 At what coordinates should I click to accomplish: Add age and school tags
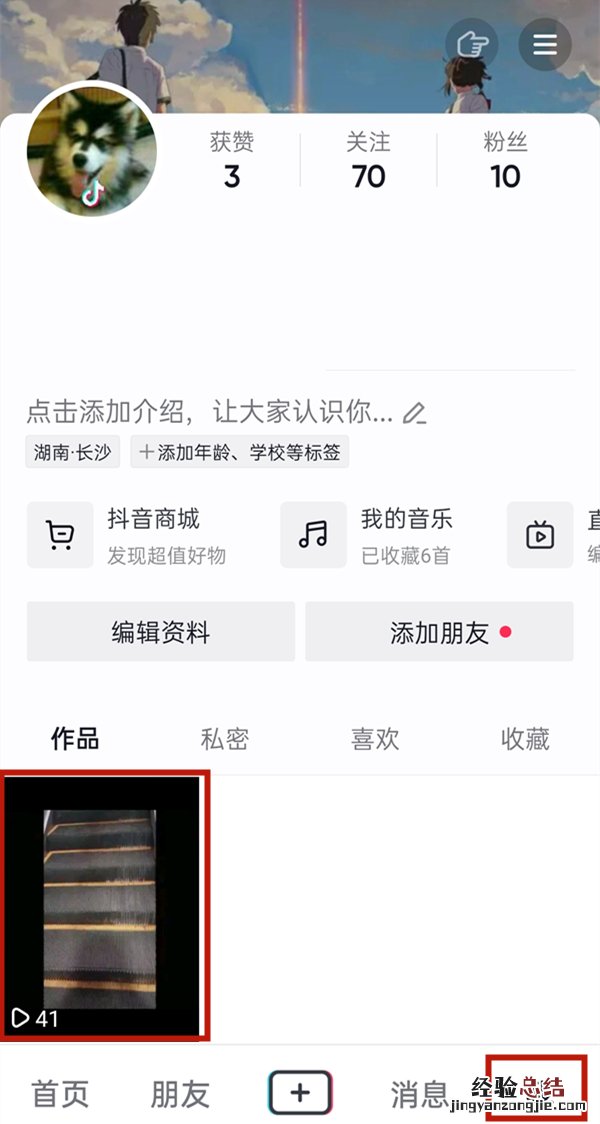click(239, 452)
